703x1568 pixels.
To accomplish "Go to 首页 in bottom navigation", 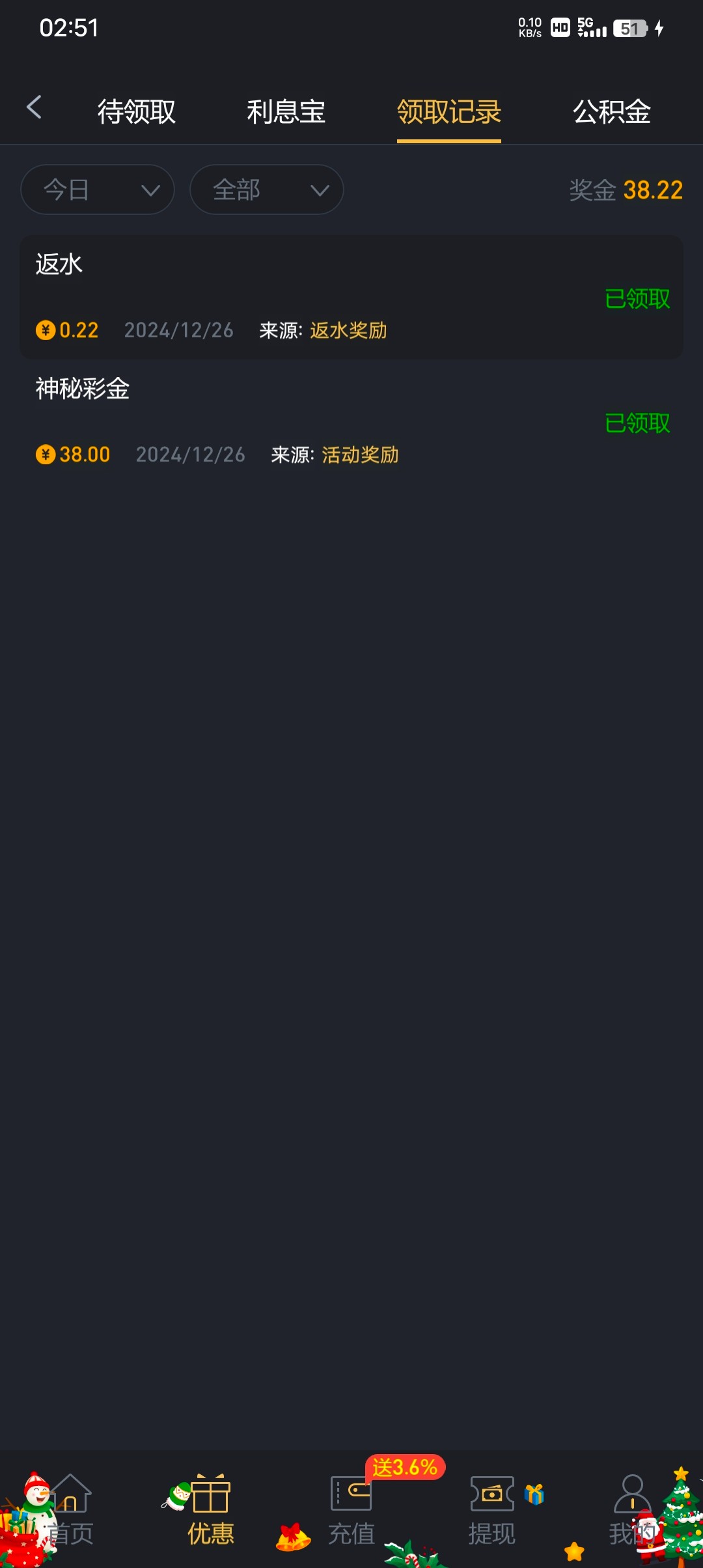I will pyautogui.click(x=70, y=1509).
